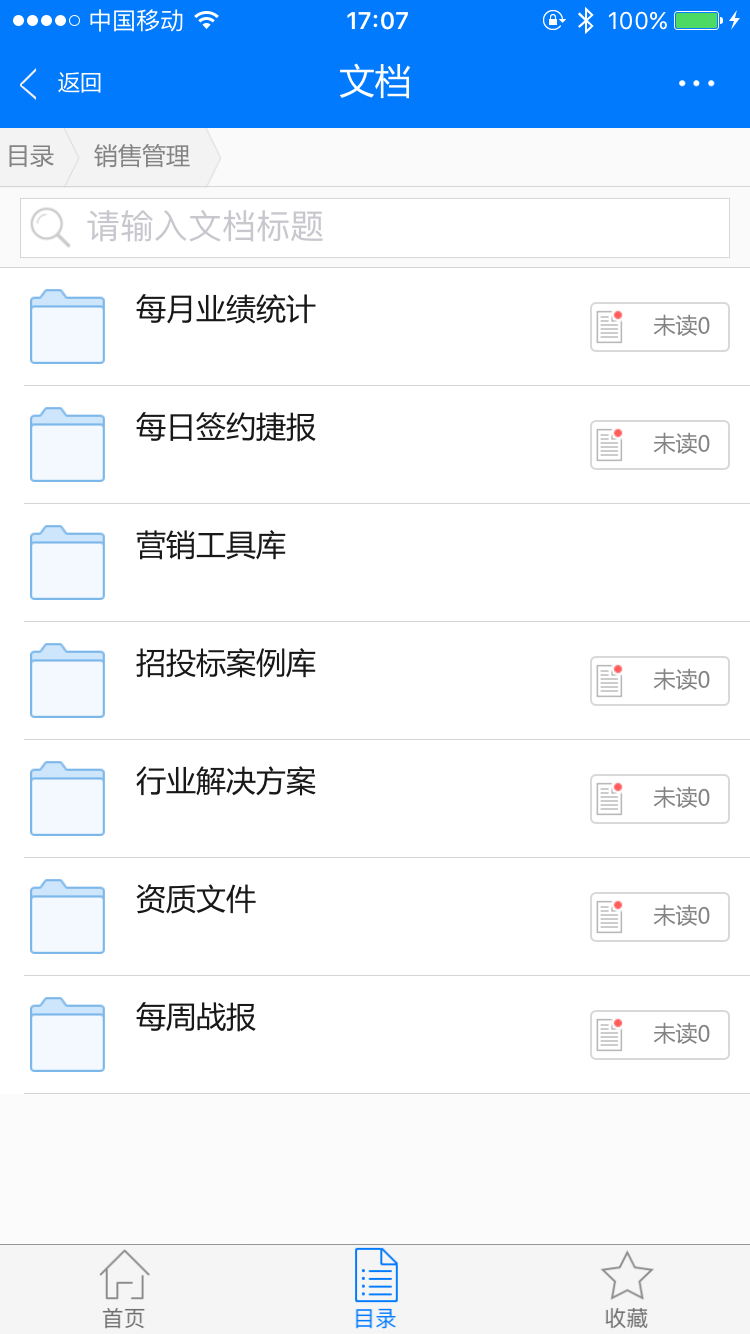The width and height of the screenshot is (750, 1334).
Task: Tap the 未读0 badge for 每日签约捷报
Action: [660, 445]
